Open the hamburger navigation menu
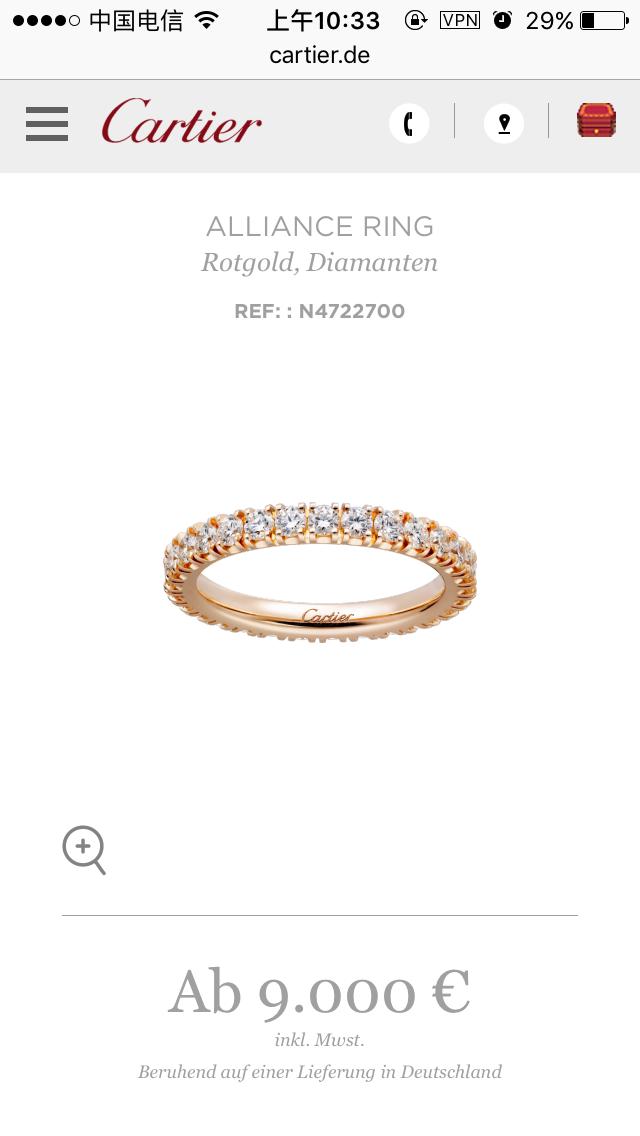The width and height of the screenshot is (640, 1136). point(47,124)
